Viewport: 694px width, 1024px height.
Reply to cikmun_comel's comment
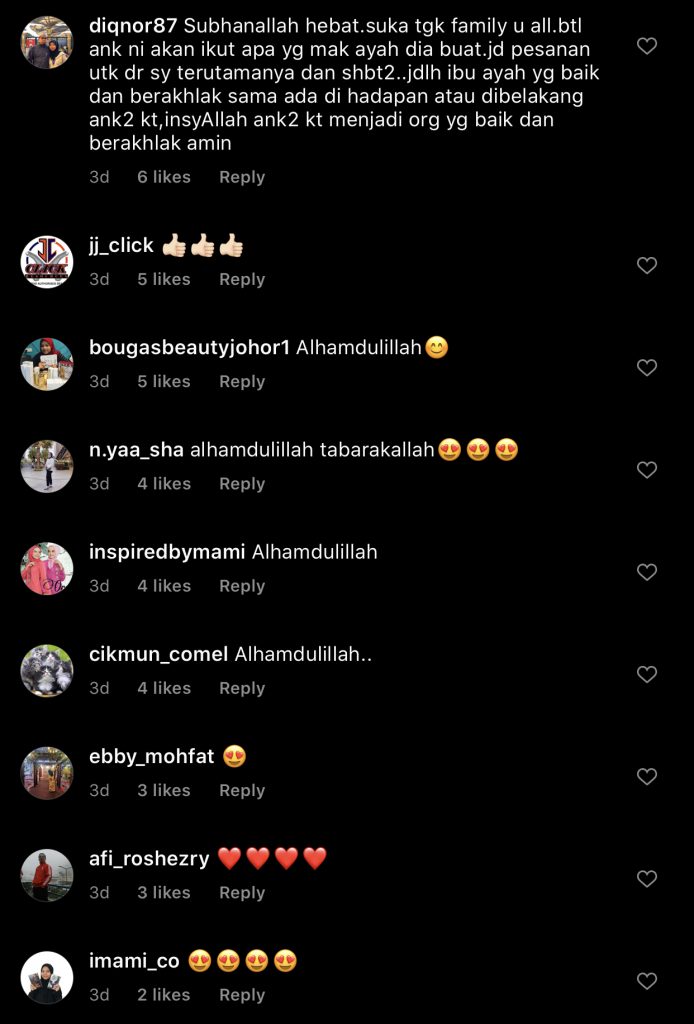click(242, 688)
